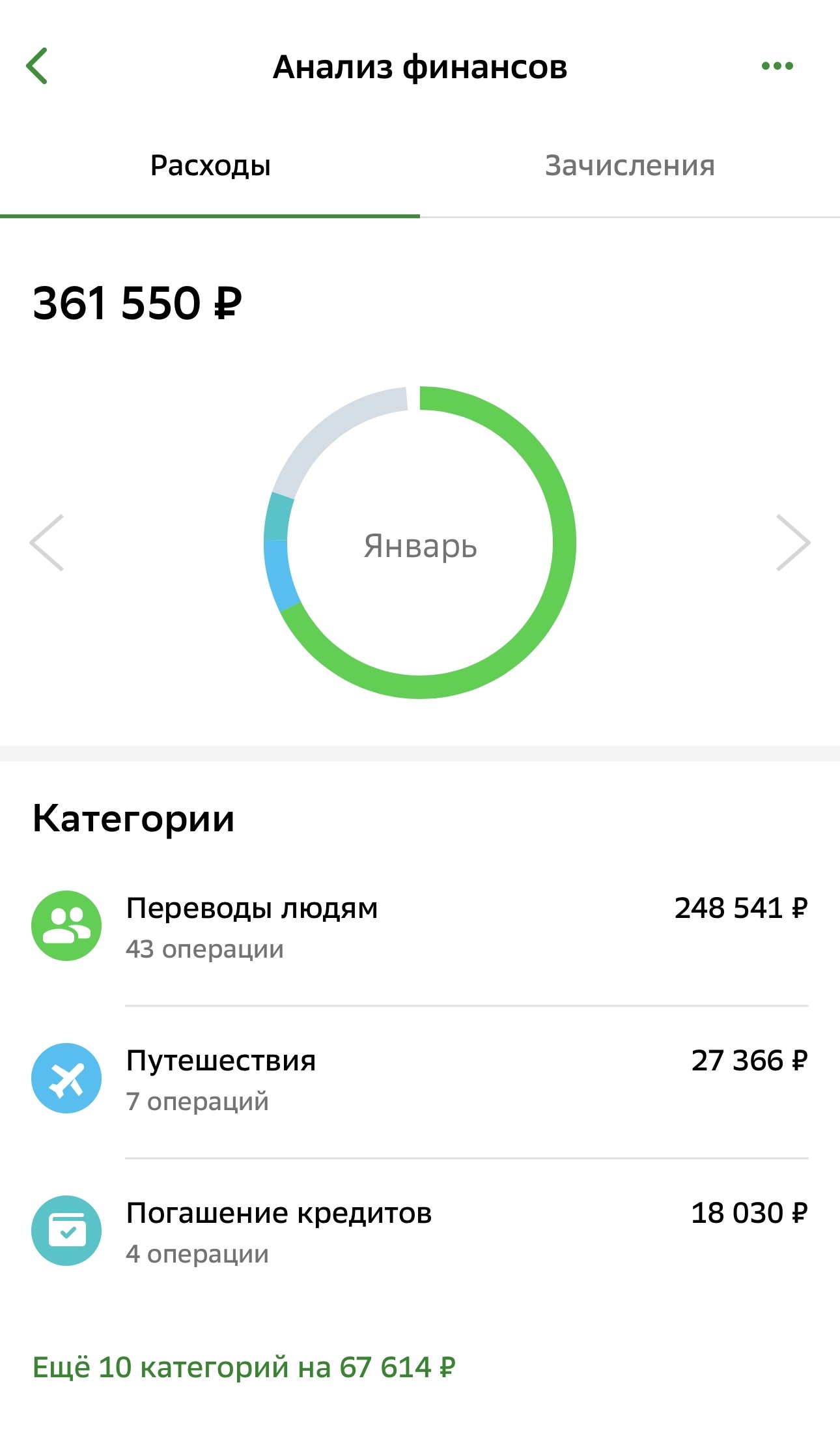Select the Расходы tab

[210, 166]
